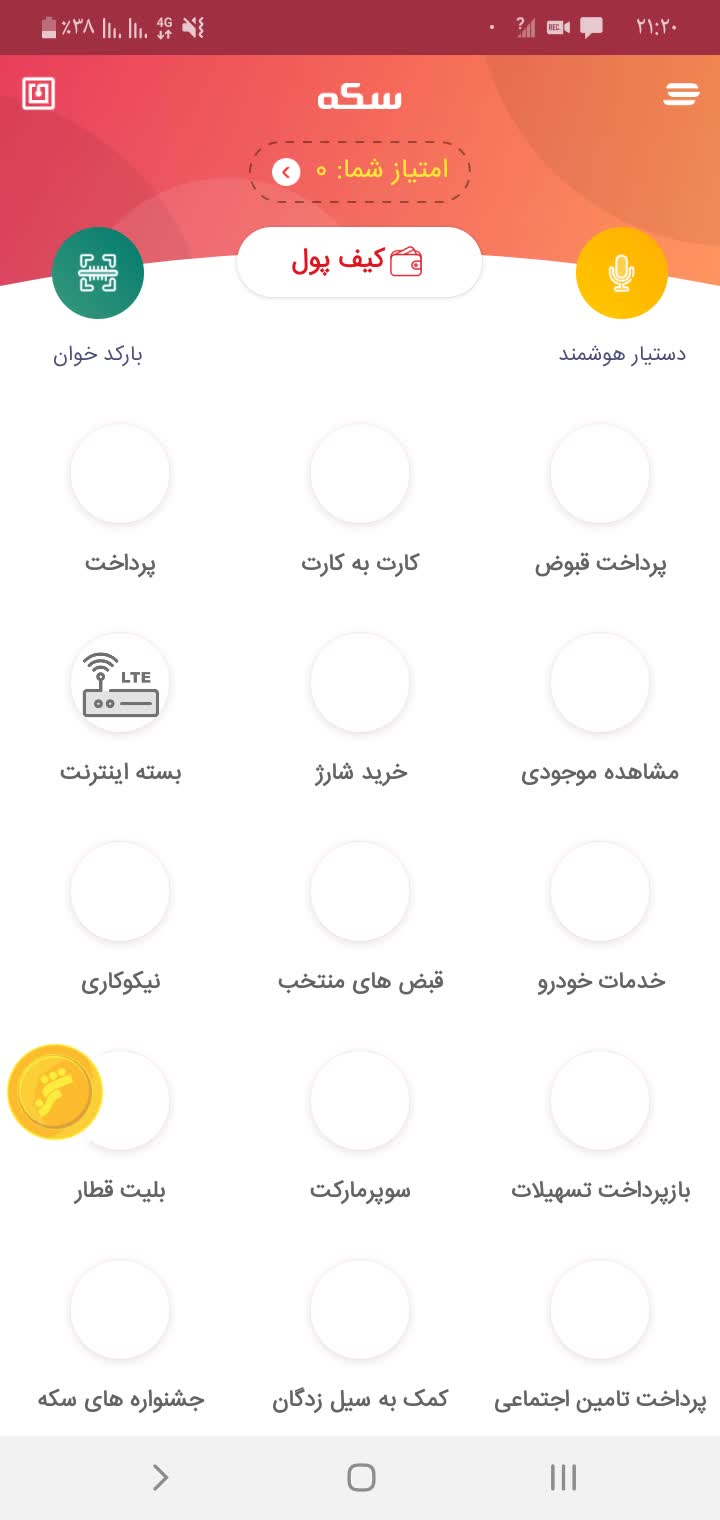View balance (مشاهده موجودی)
Screen dimensions: 720x1520
600,683
